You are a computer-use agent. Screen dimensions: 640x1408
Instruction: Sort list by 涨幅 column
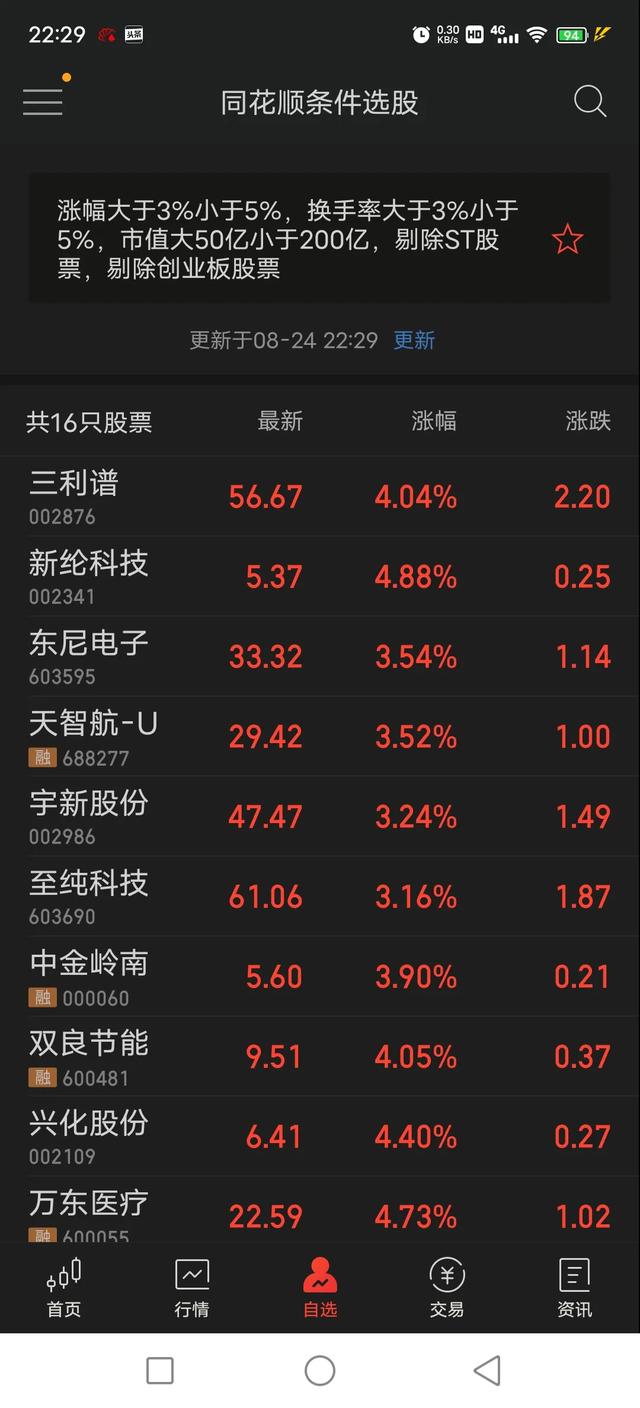pos(434,421)
